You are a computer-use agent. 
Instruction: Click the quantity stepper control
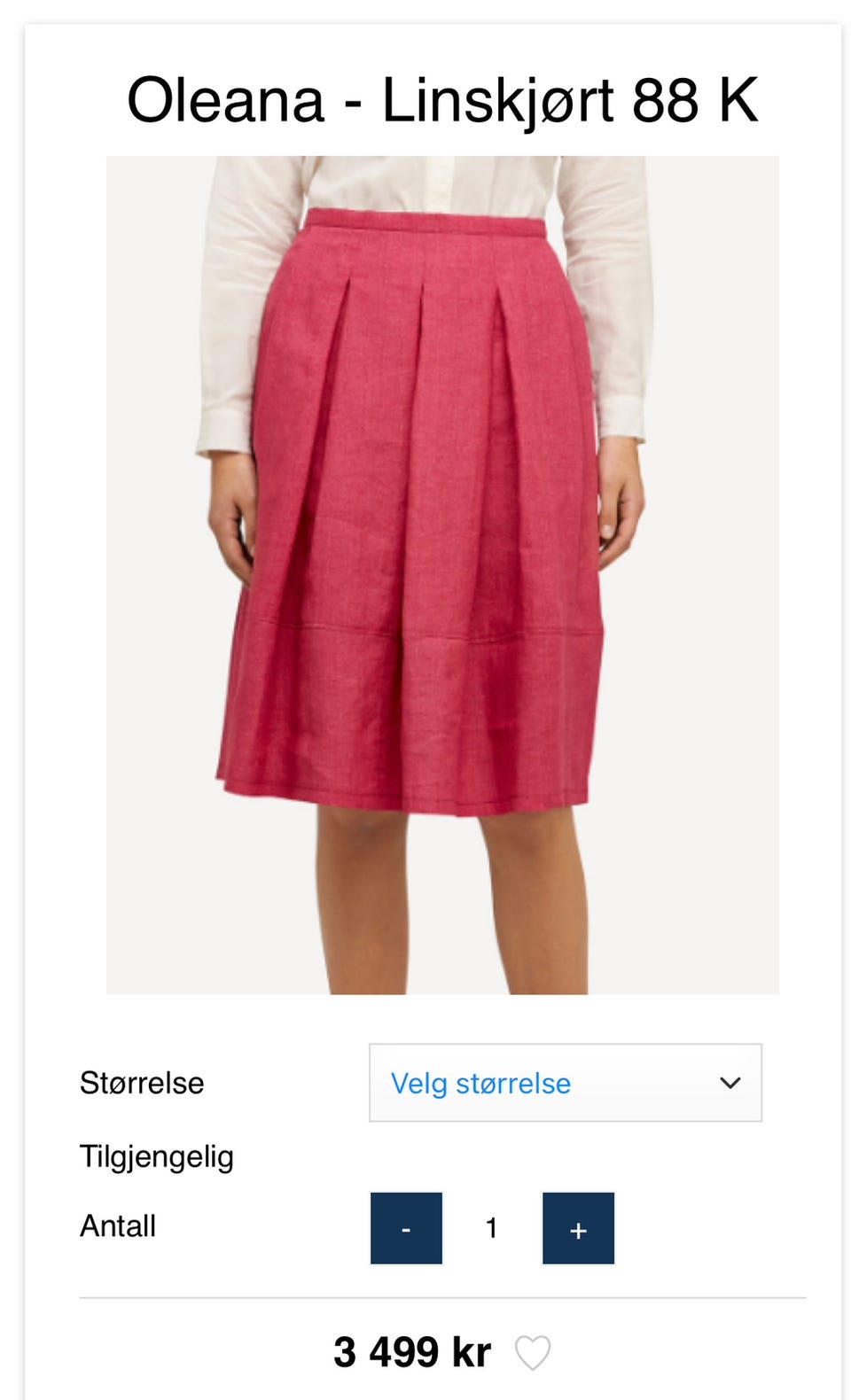coord(492,1228)
